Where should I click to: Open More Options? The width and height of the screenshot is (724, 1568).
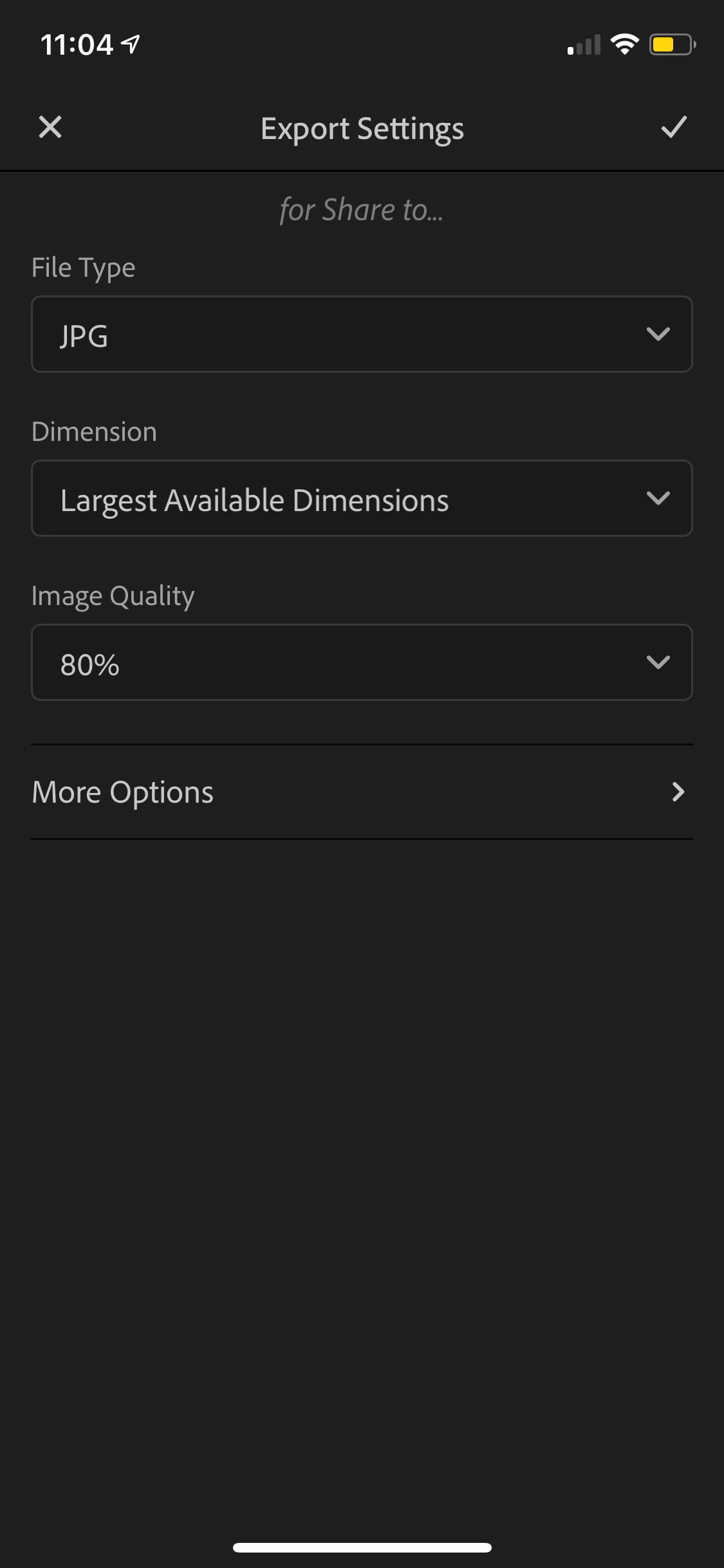click(x=362, y=792)
